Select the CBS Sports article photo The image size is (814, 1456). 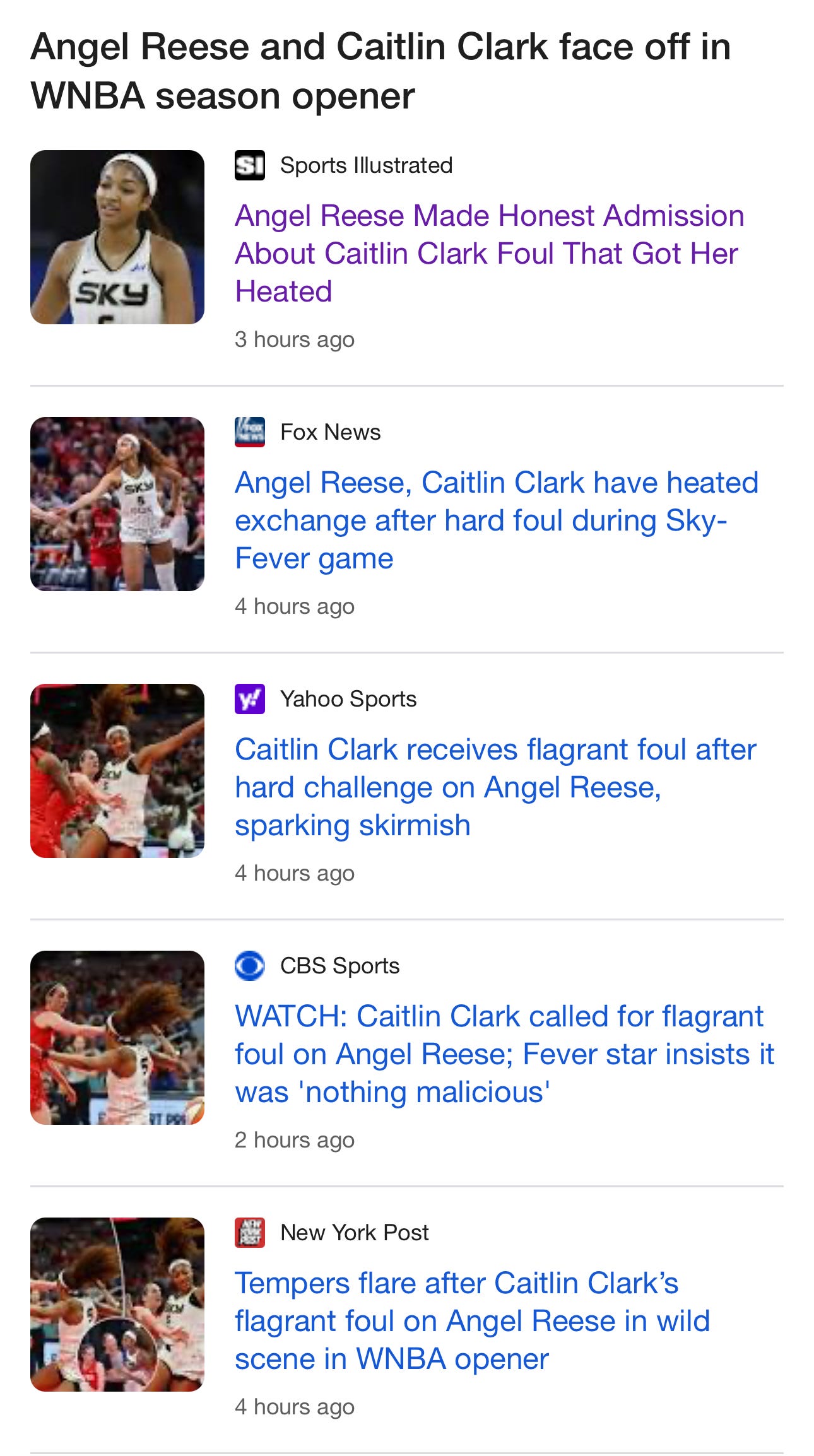tap(117, 1038)
